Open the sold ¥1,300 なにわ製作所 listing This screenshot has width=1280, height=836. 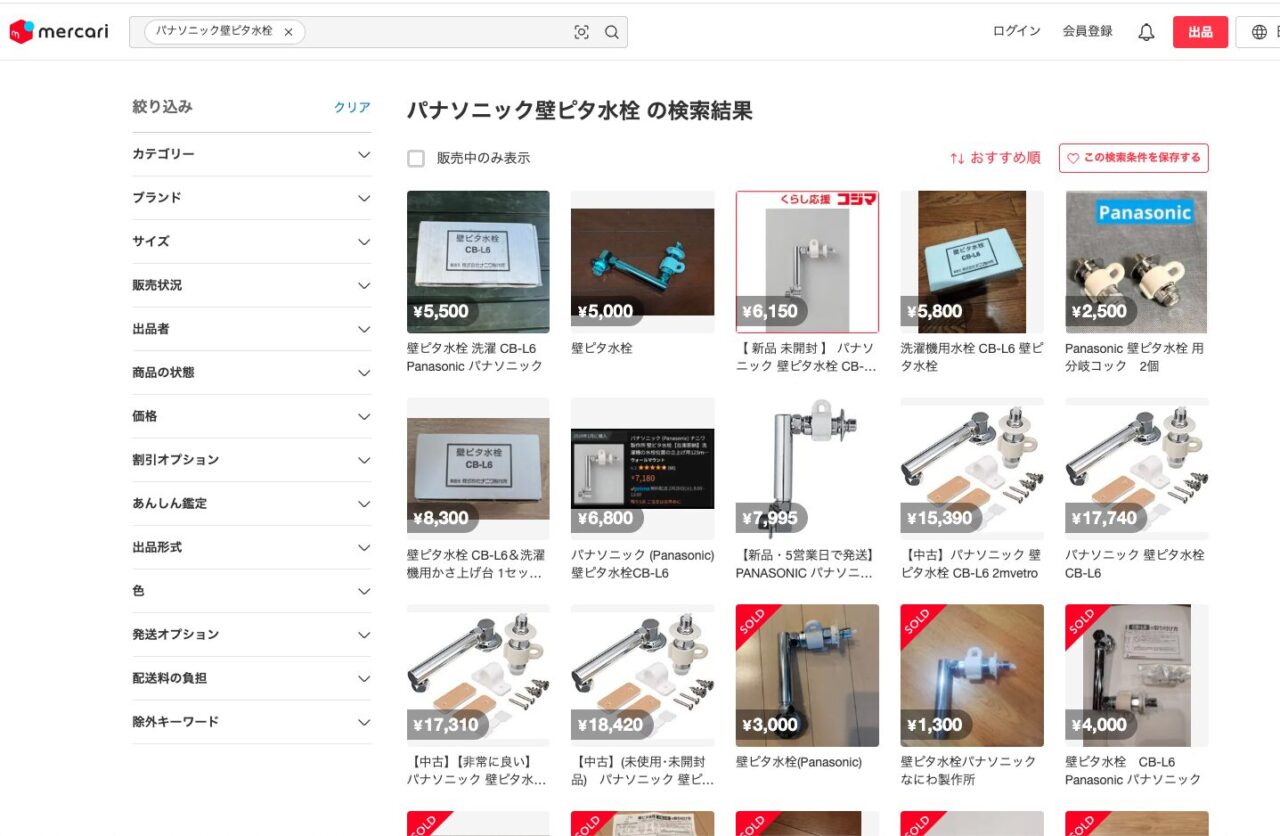(x=971, y=675)
